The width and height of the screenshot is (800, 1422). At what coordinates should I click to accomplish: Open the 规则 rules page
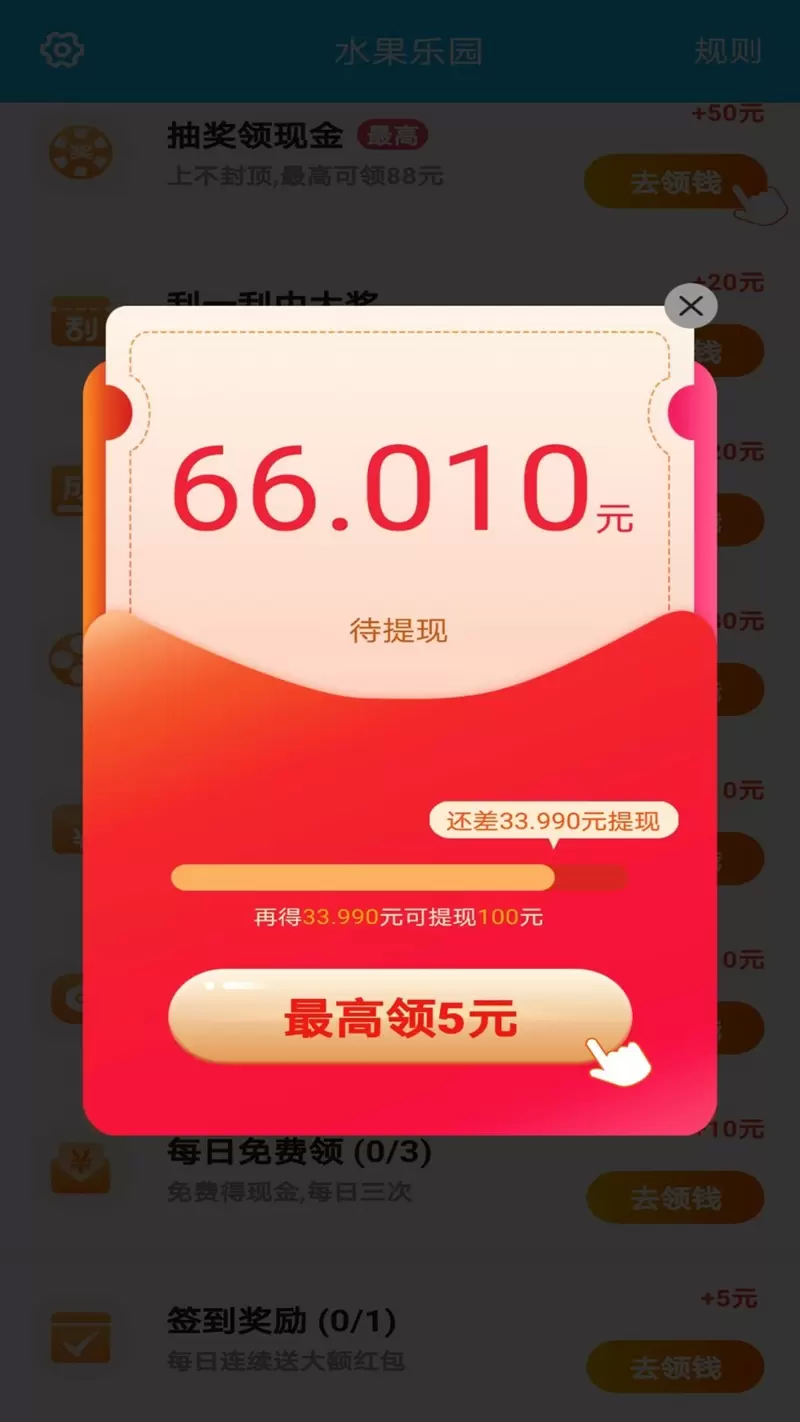tap(727, 51)
